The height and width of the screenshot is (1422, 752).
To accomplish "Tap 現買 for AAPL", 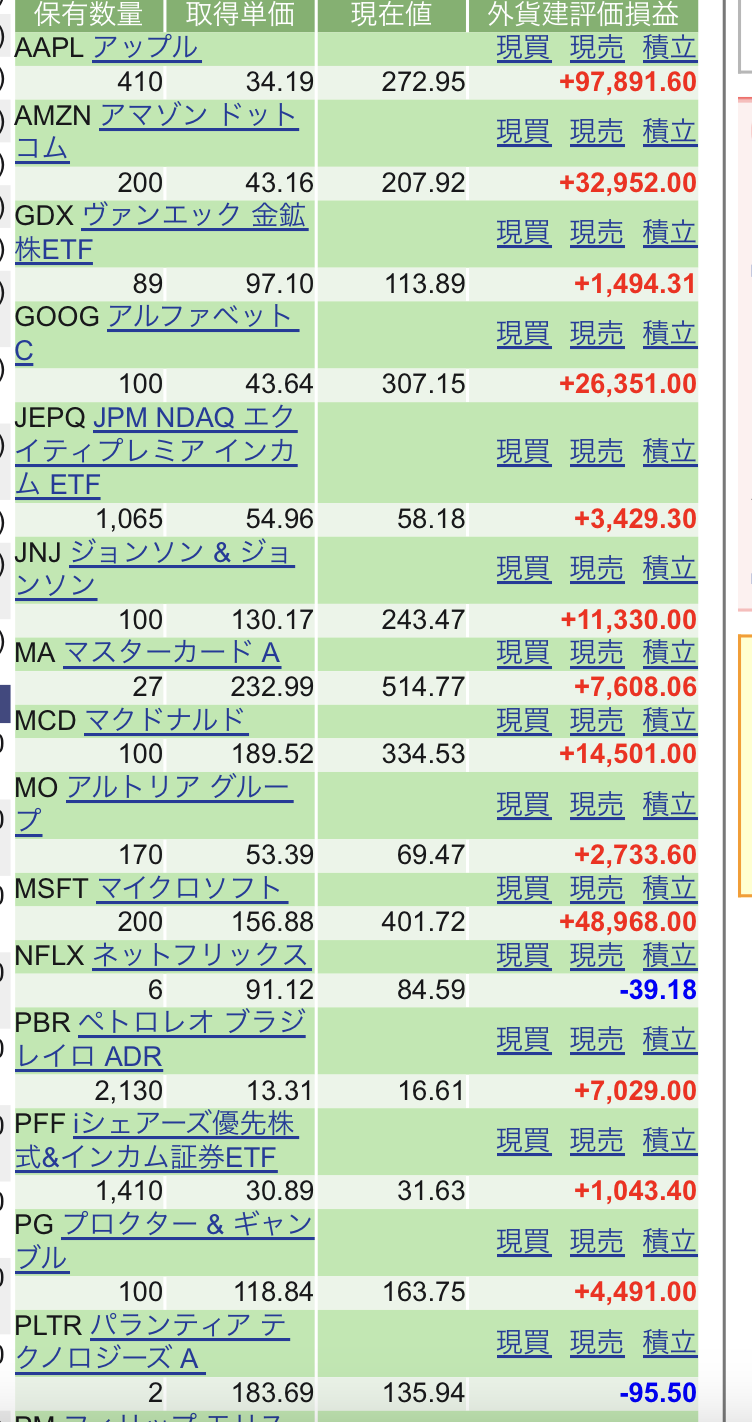I will (x=524, y=48).
